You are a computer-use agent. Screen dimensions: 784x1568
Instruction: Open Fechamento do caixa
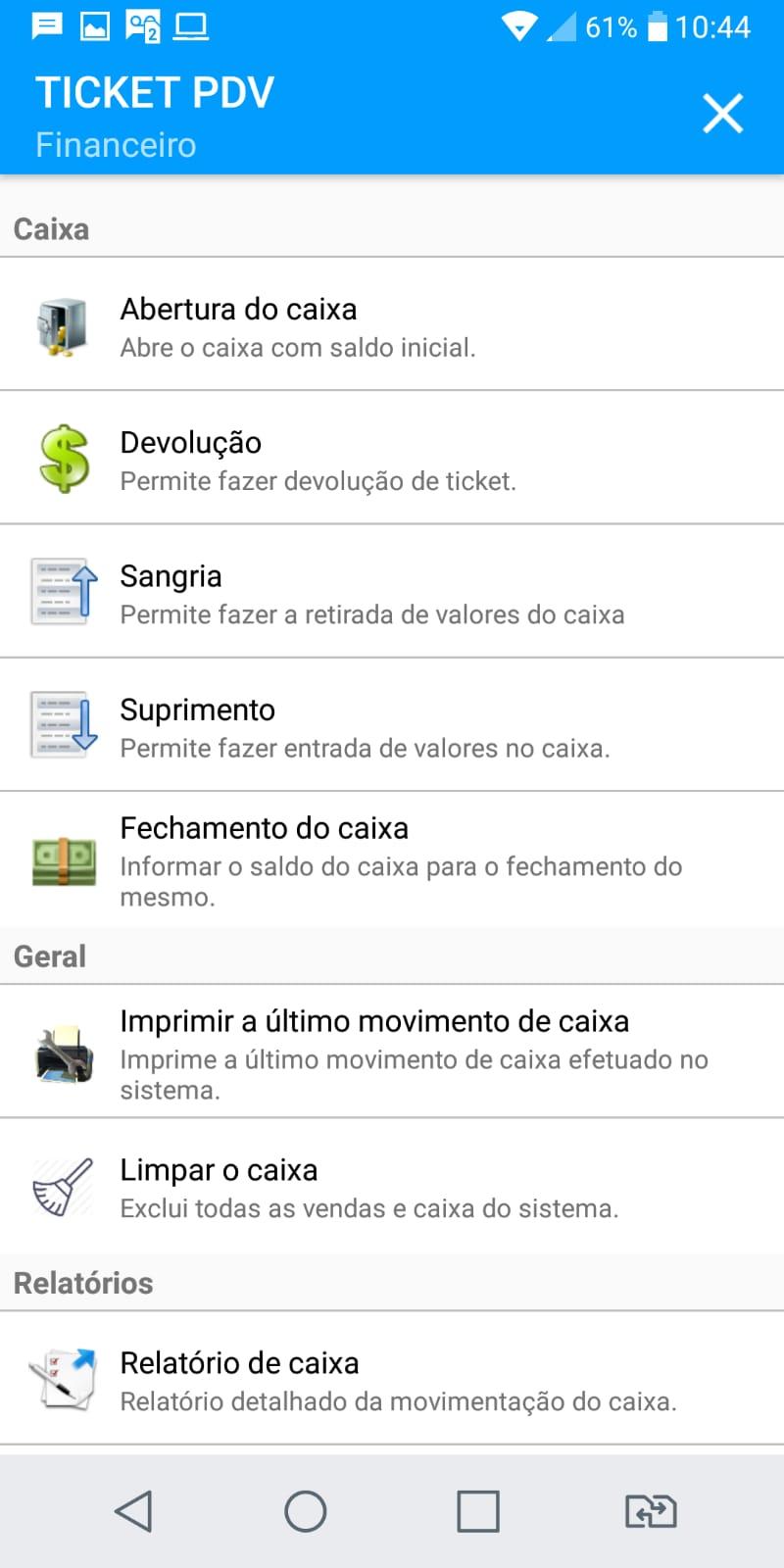point(392,859)
